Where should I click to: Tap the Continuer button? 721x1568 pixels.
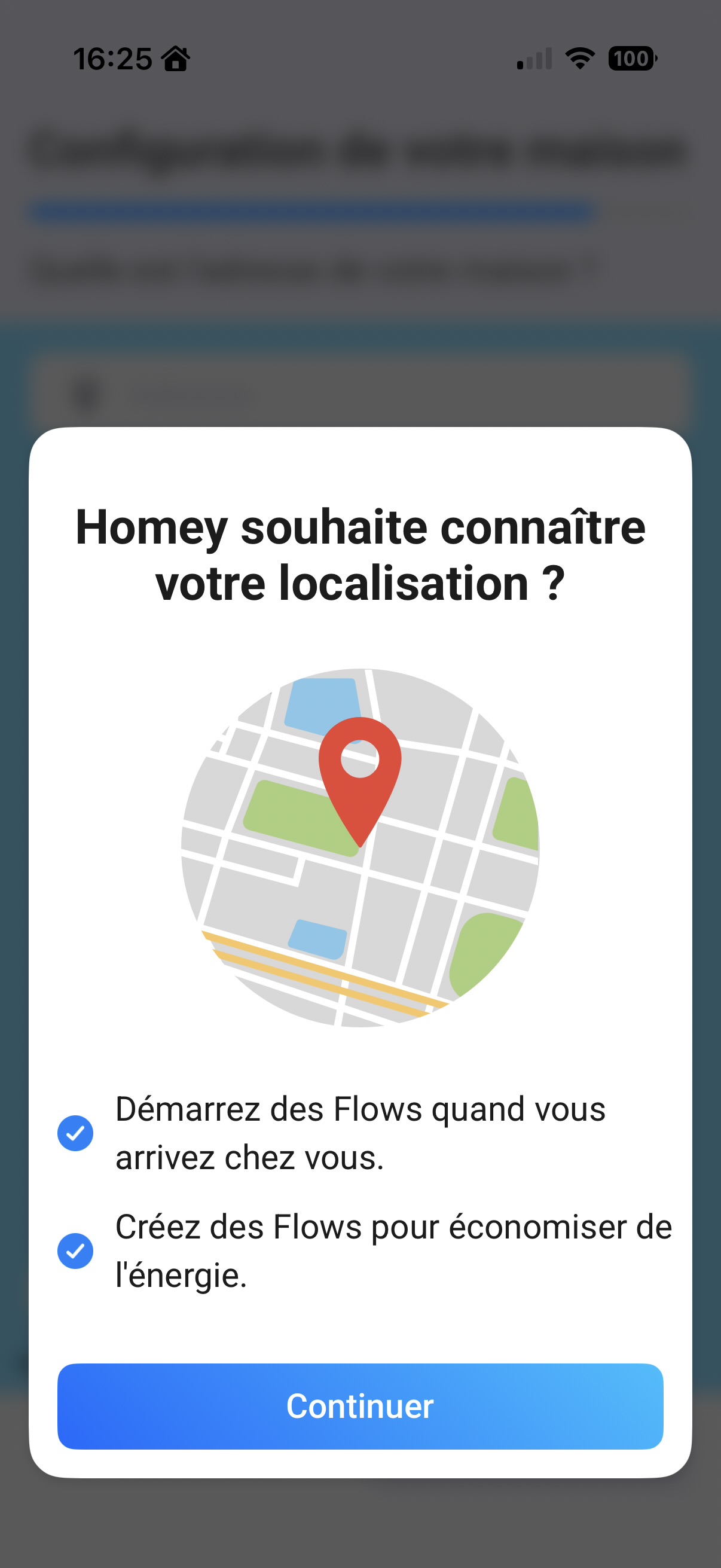(x=360, y=1406)
